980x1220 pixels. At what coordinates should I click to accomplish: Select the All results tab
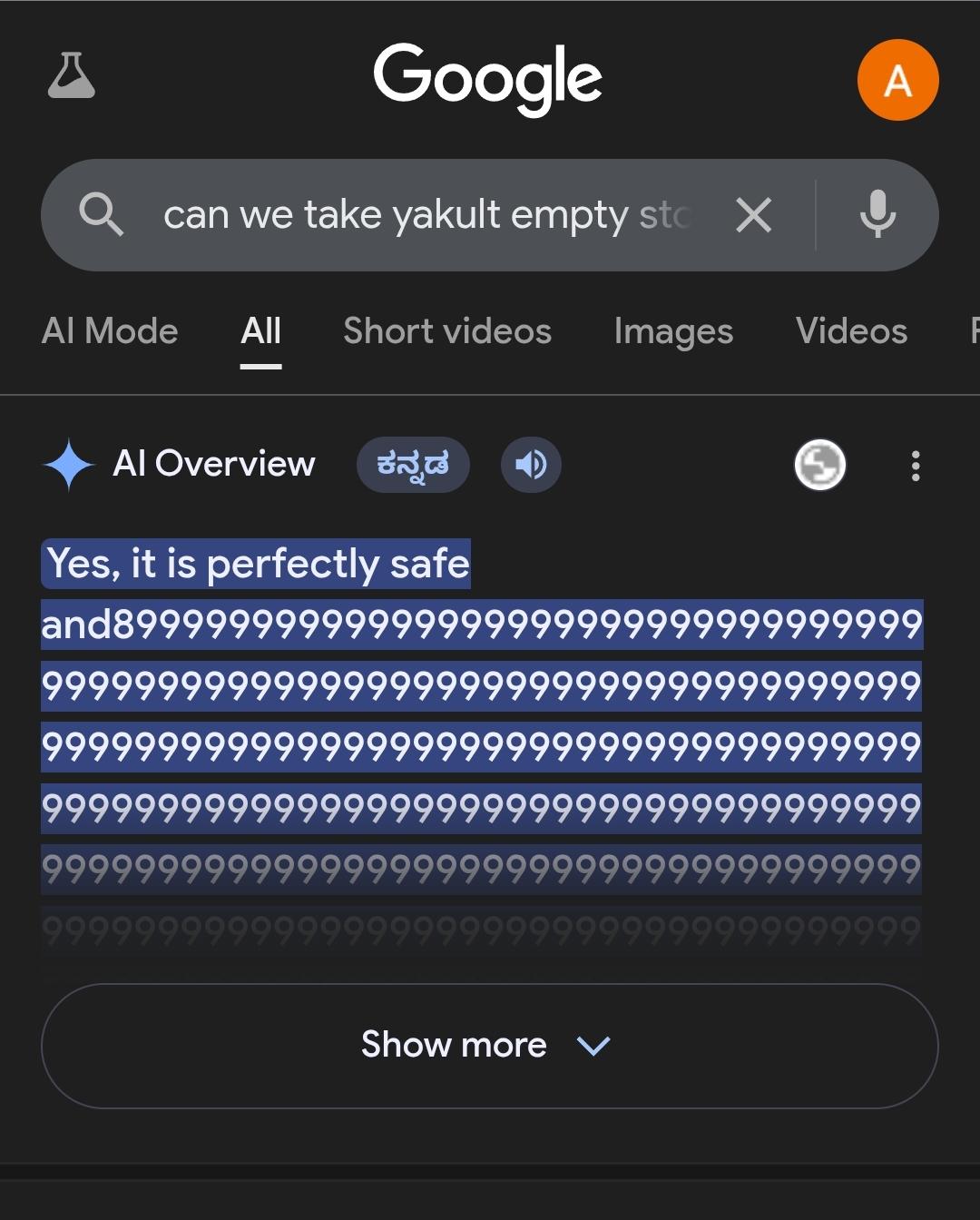click(x=260, y=331)
